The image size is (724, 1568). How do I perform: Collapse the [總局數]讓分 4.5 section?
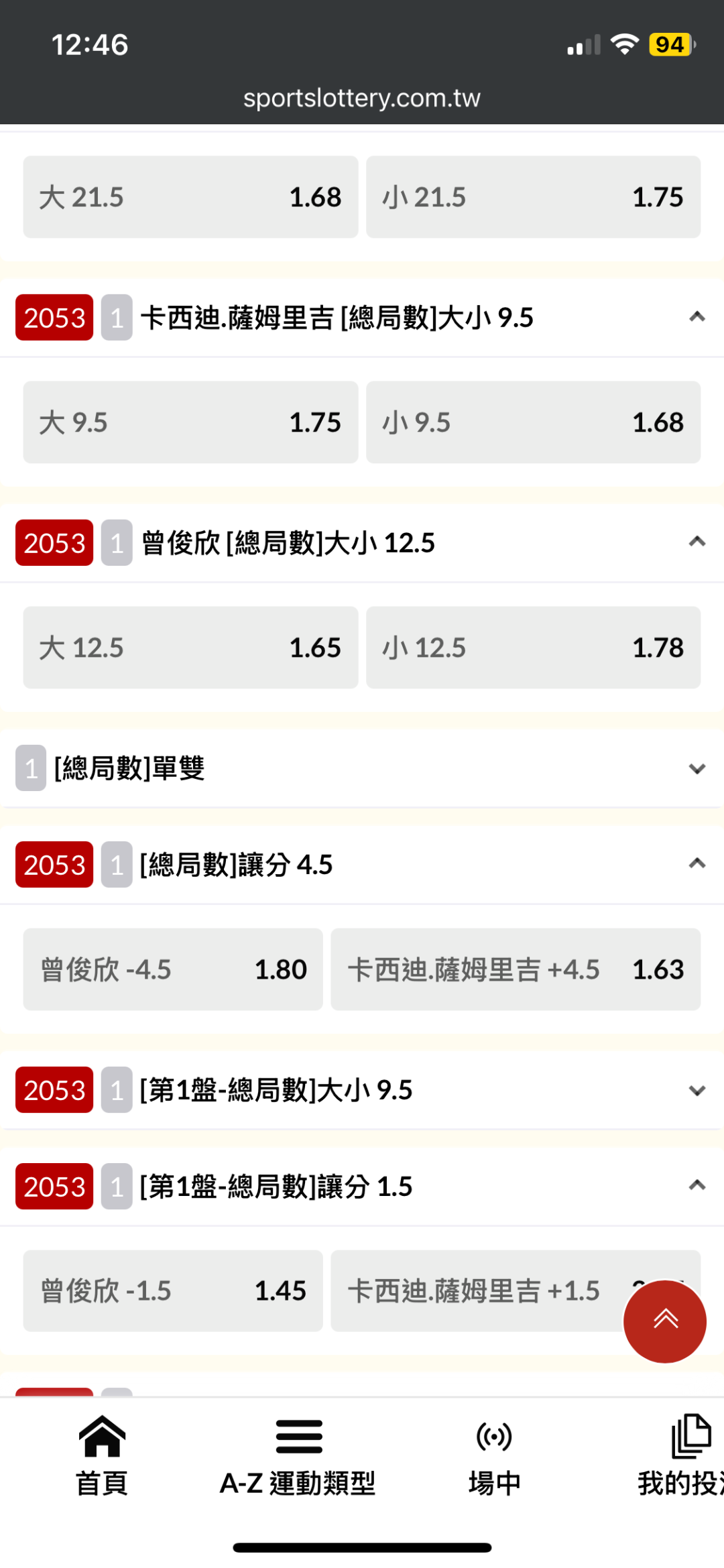(697, 864)
